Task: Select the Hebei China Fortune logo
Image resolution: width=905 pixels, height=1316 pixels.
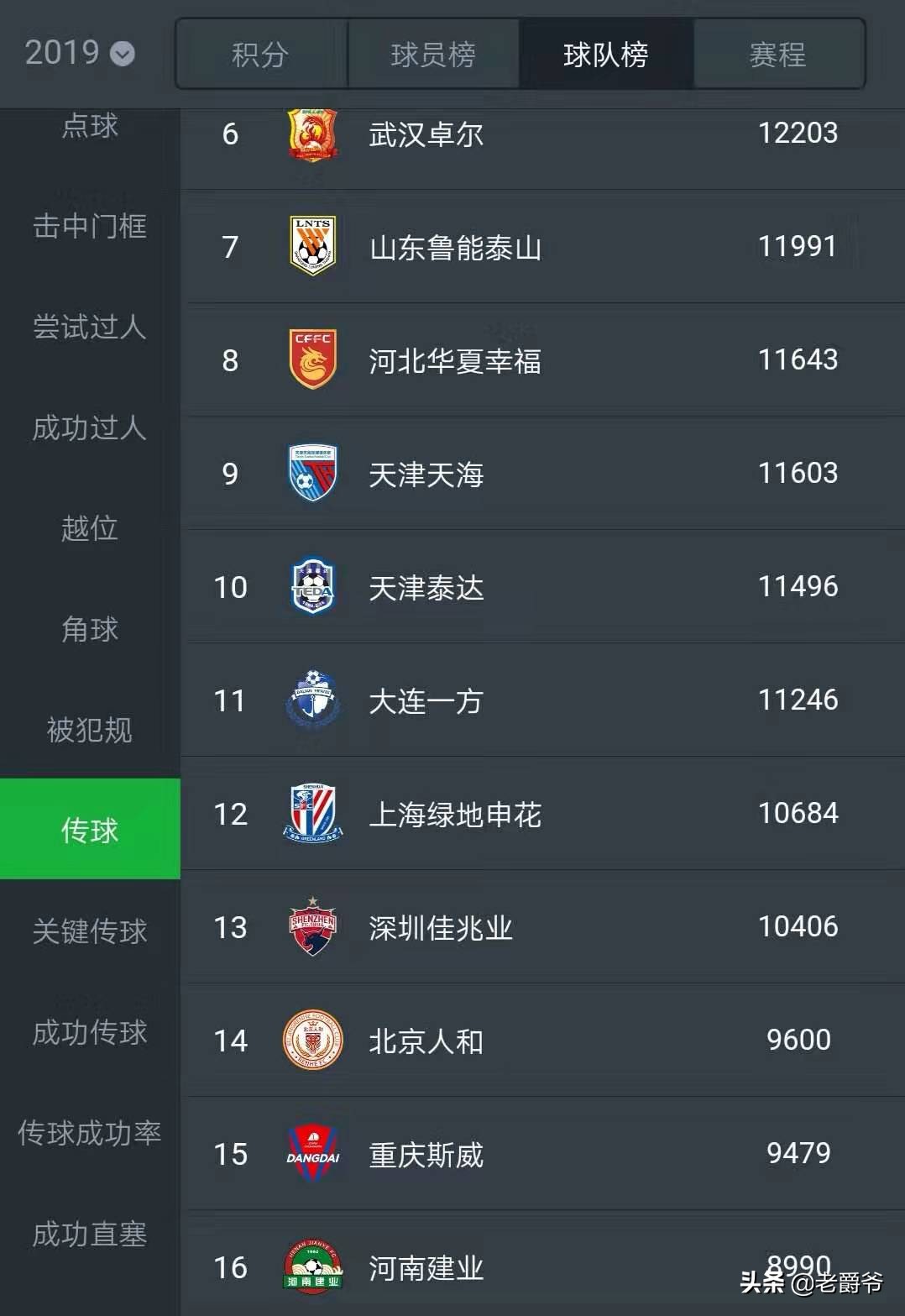Action: pos(311,359)
